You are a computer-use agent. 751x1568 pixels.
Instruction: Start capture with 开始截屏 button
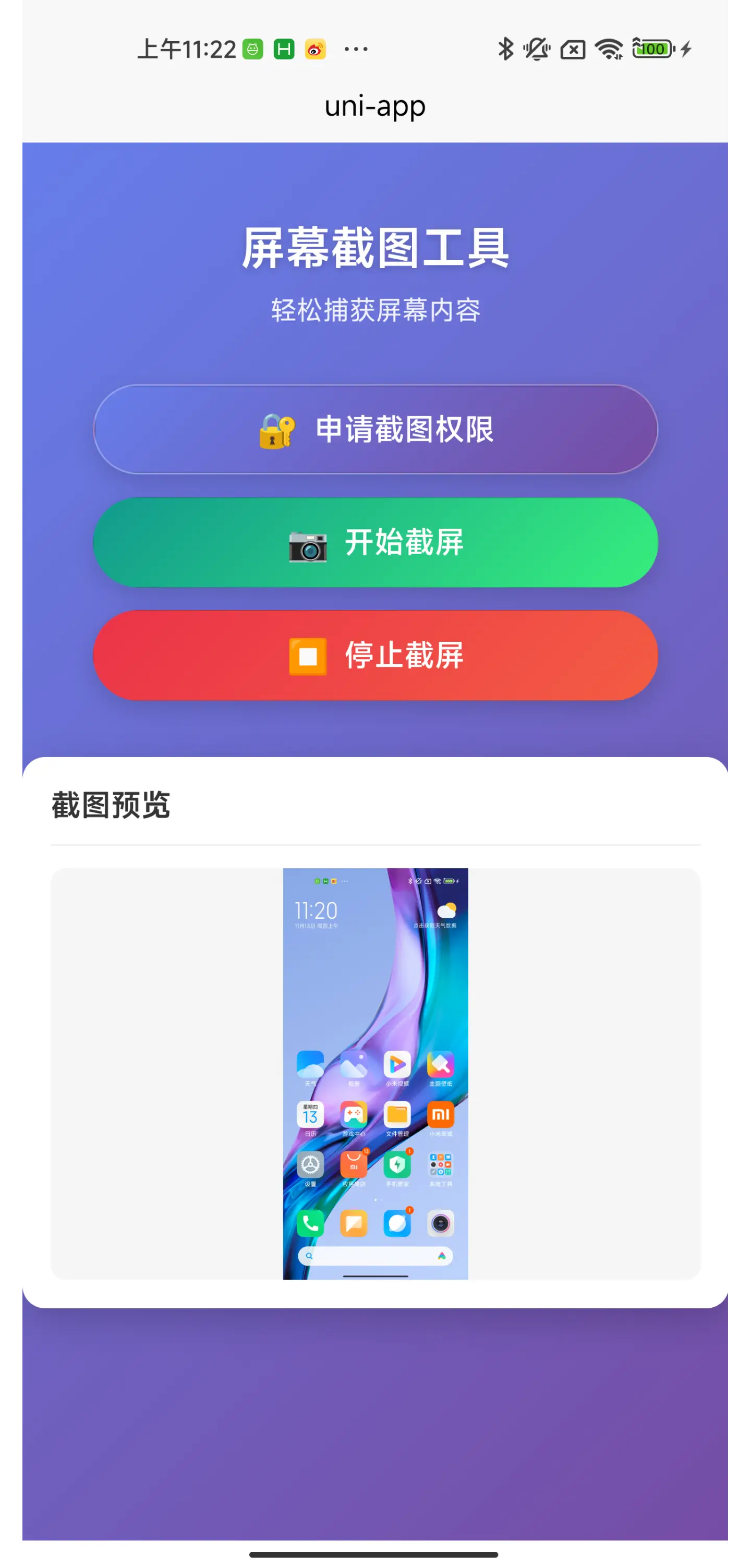pyautogui.click(x=375, y=542)
